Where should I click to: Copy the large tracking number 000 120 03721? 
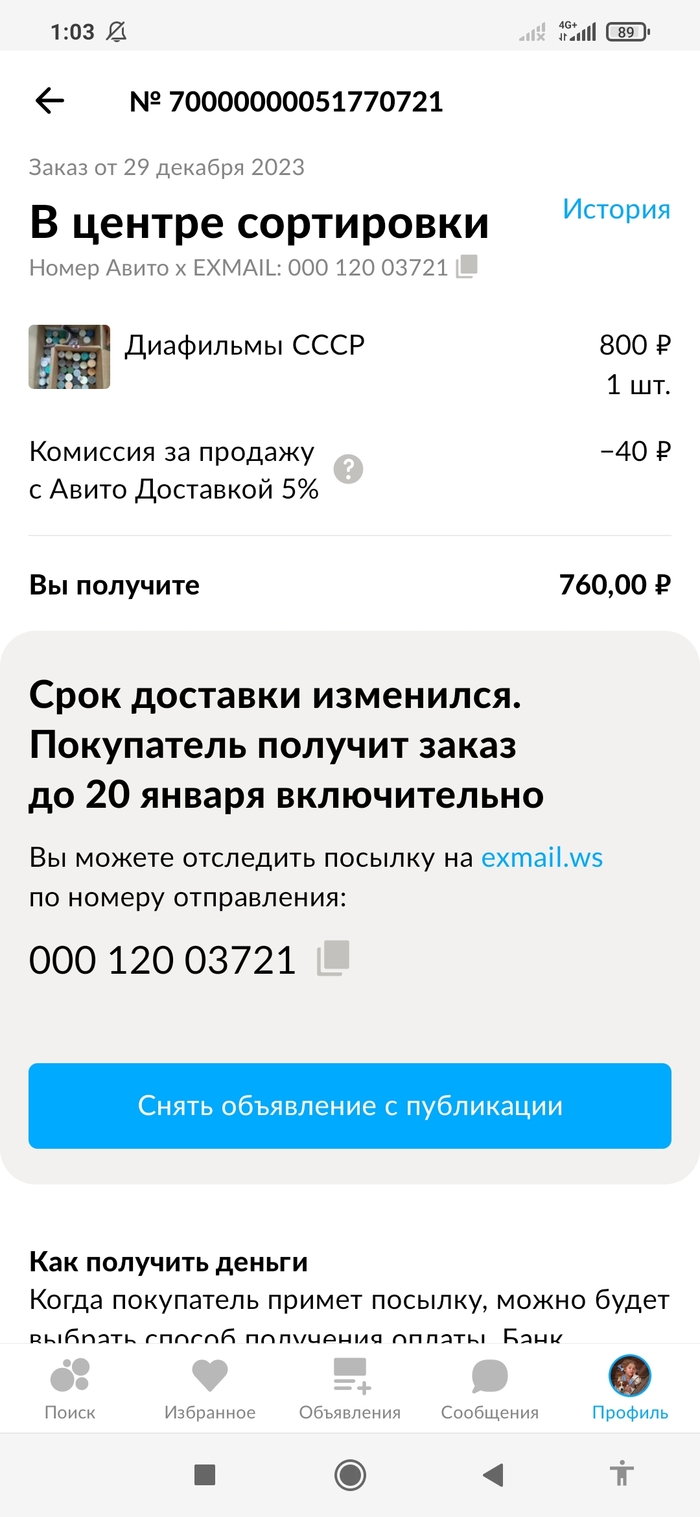click(x=333, y=958)
